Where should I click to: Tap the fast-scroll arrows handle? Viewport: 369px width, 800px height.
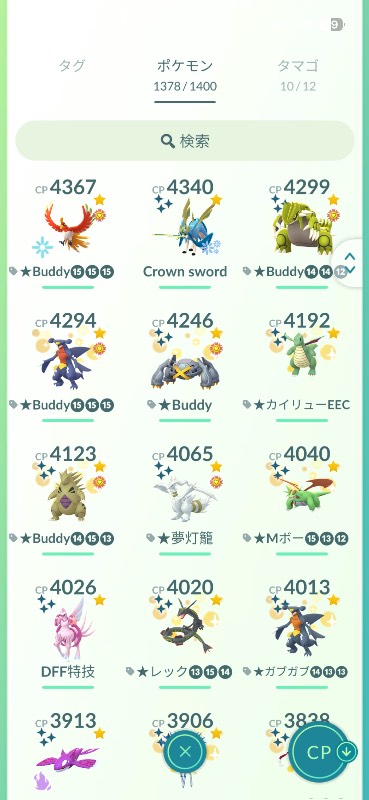pos(350,263)
